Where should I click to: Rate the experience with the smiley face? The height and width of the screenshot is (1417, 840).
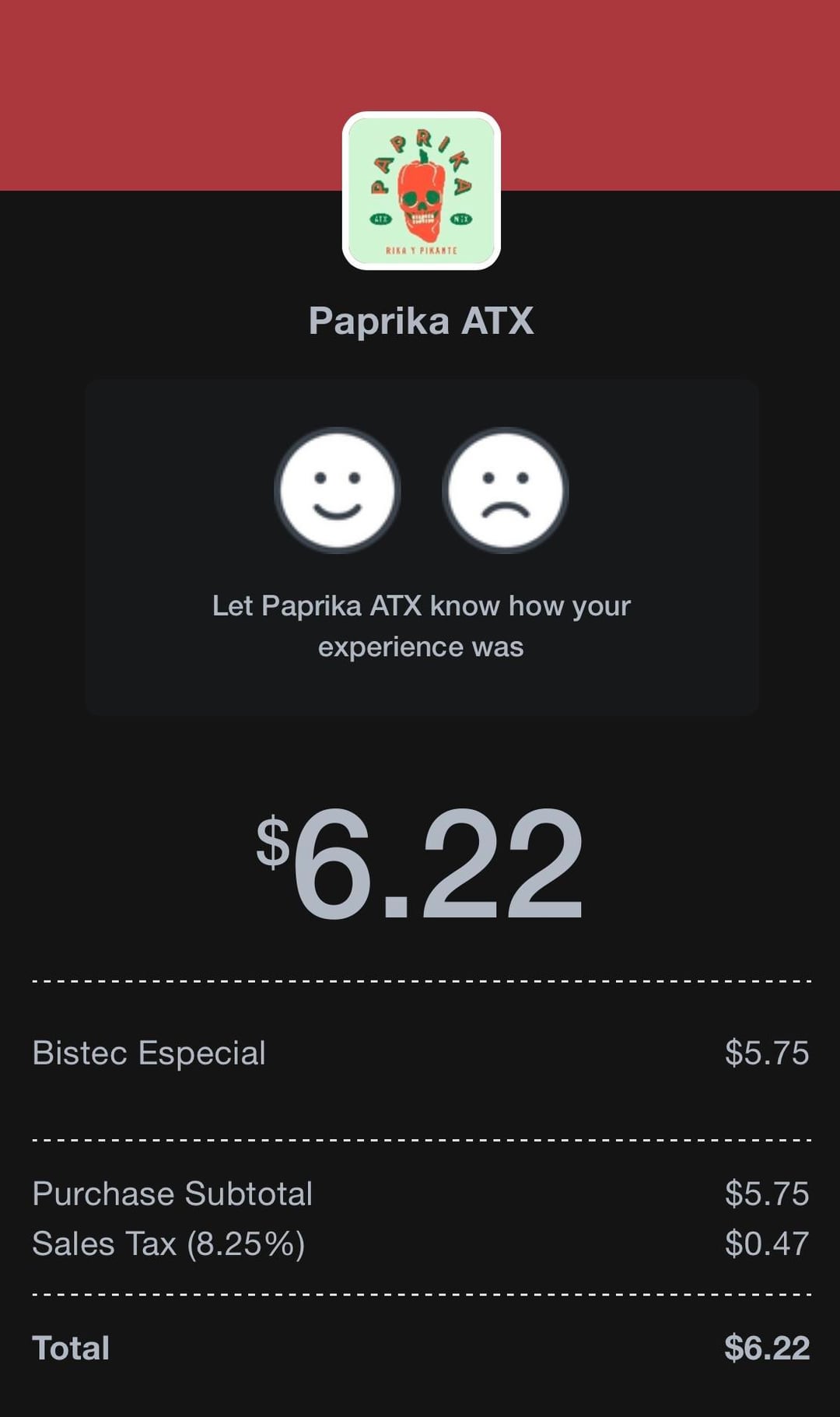338,490
